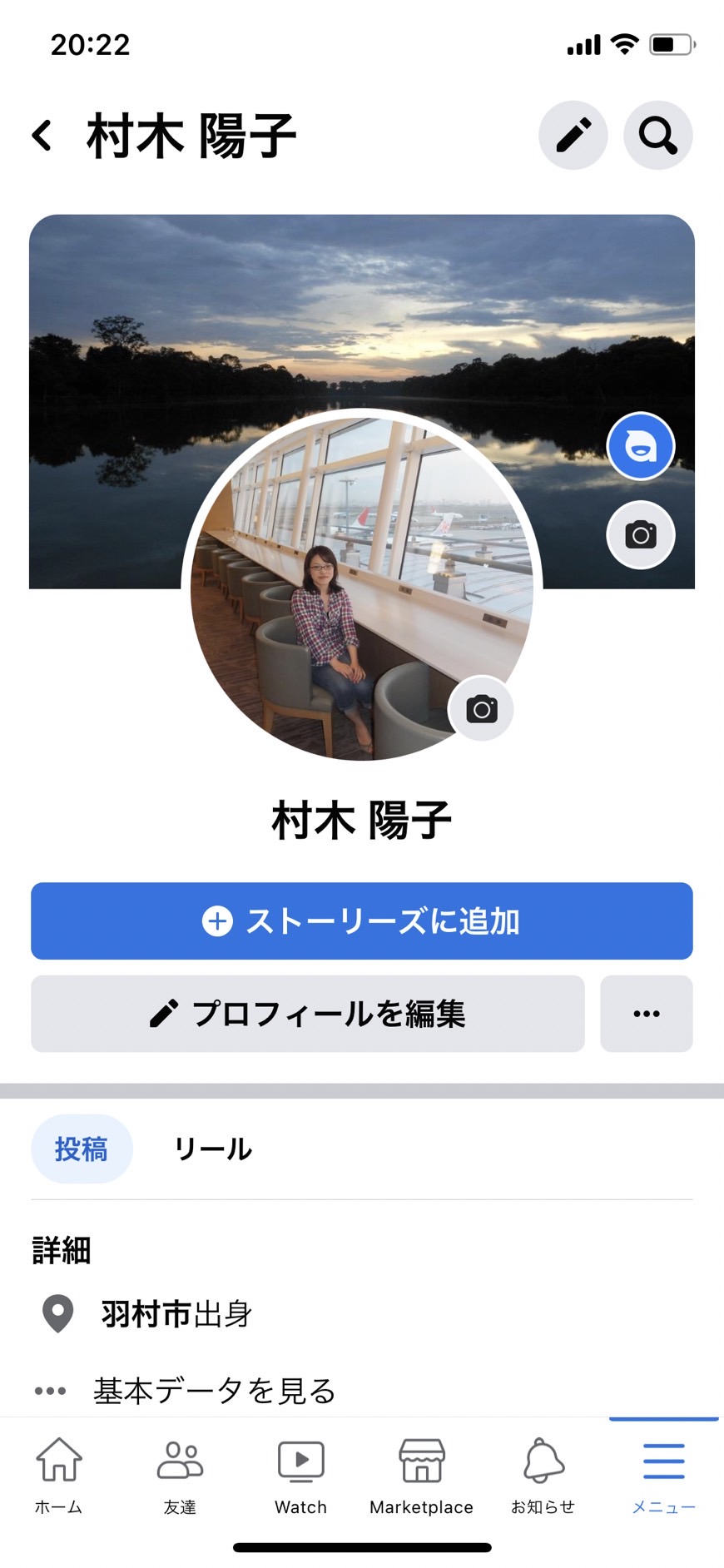Open the メニュー tab
The height and width of the screenshot is (1568, 724).
tap(663, 1476)
